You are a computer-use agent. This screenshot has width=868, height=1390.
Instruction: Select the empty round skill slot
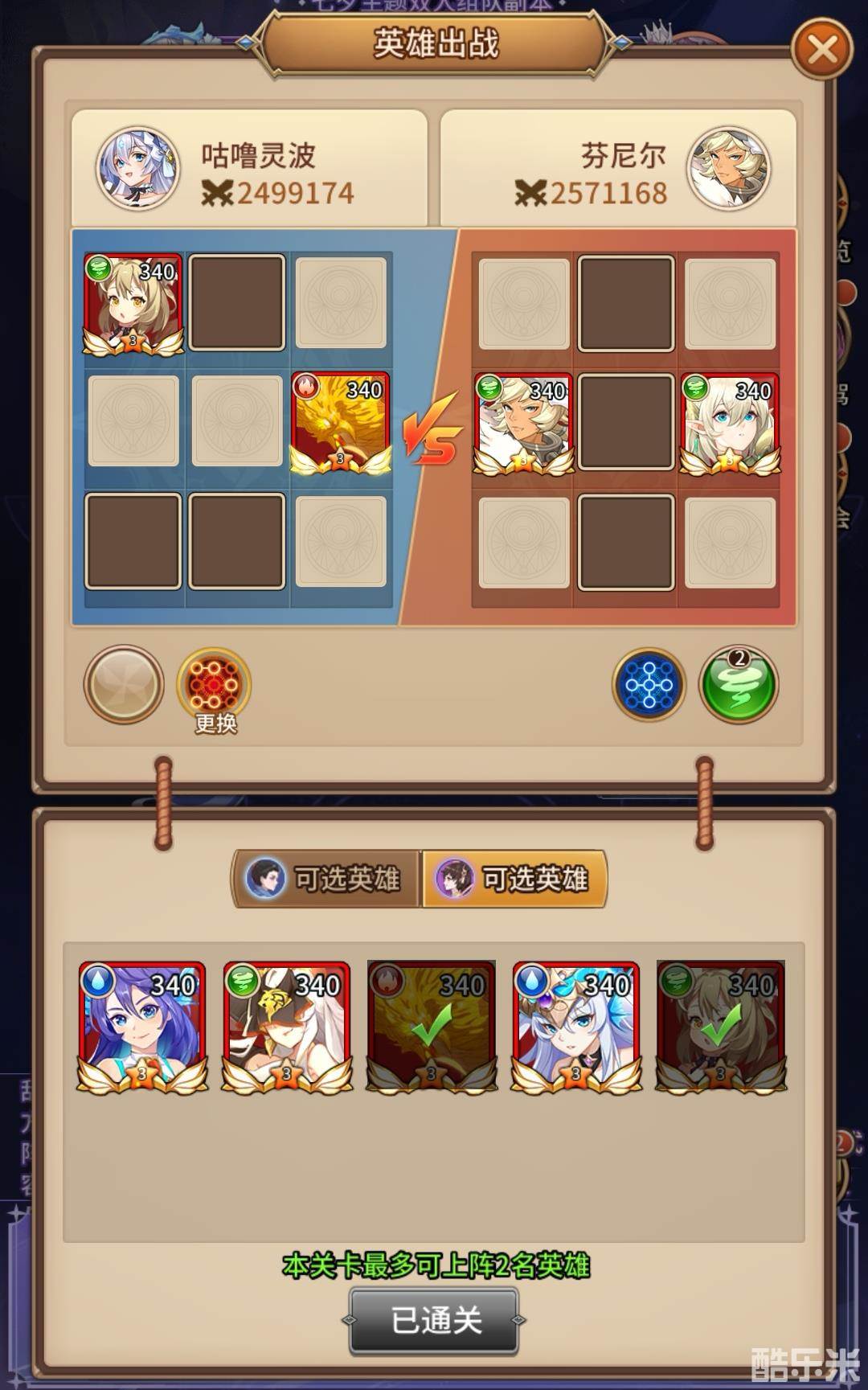[x=124, y=685]
